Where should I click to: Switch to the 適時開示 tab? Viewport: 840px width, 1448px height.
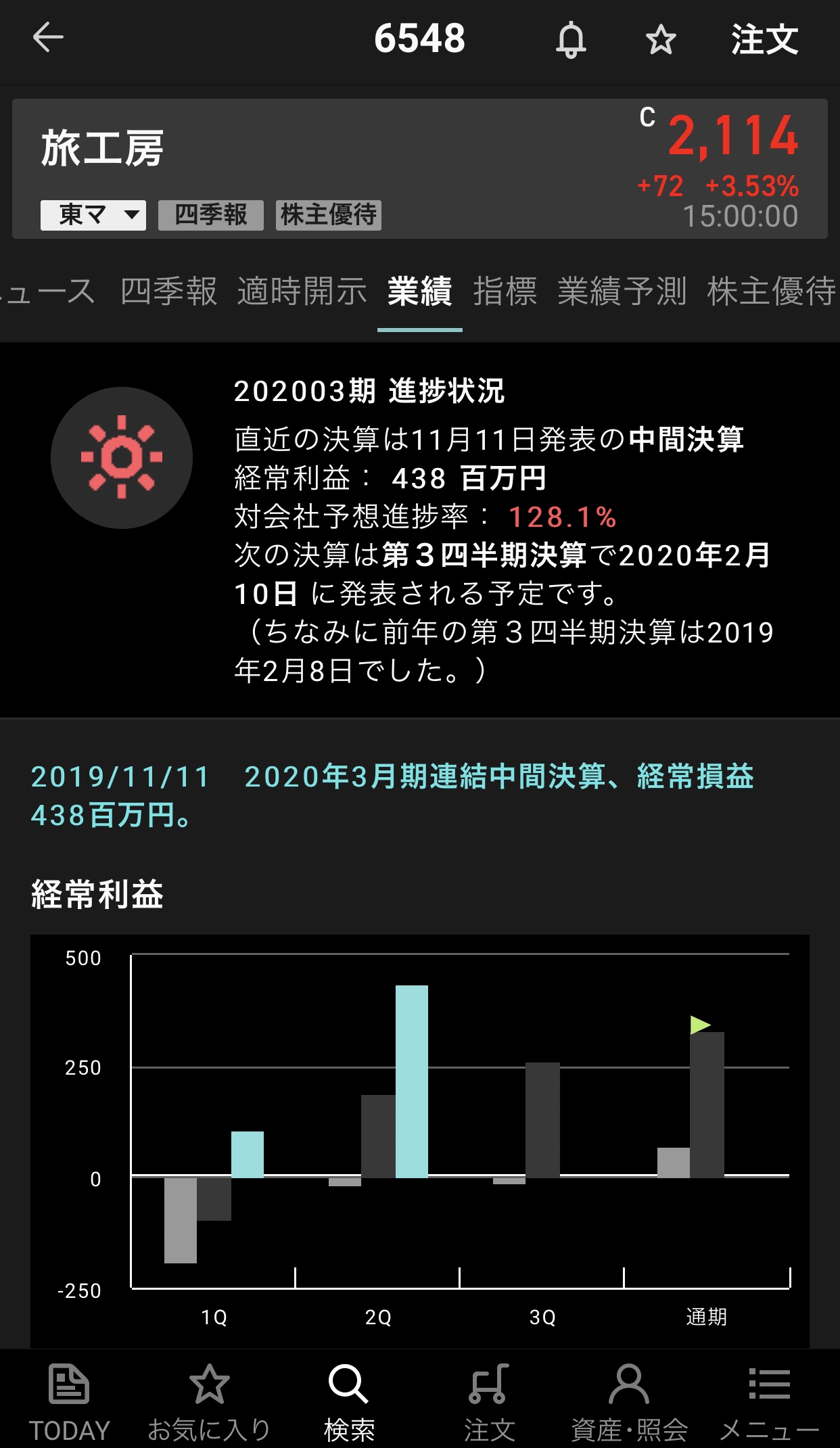pos(302,291)
